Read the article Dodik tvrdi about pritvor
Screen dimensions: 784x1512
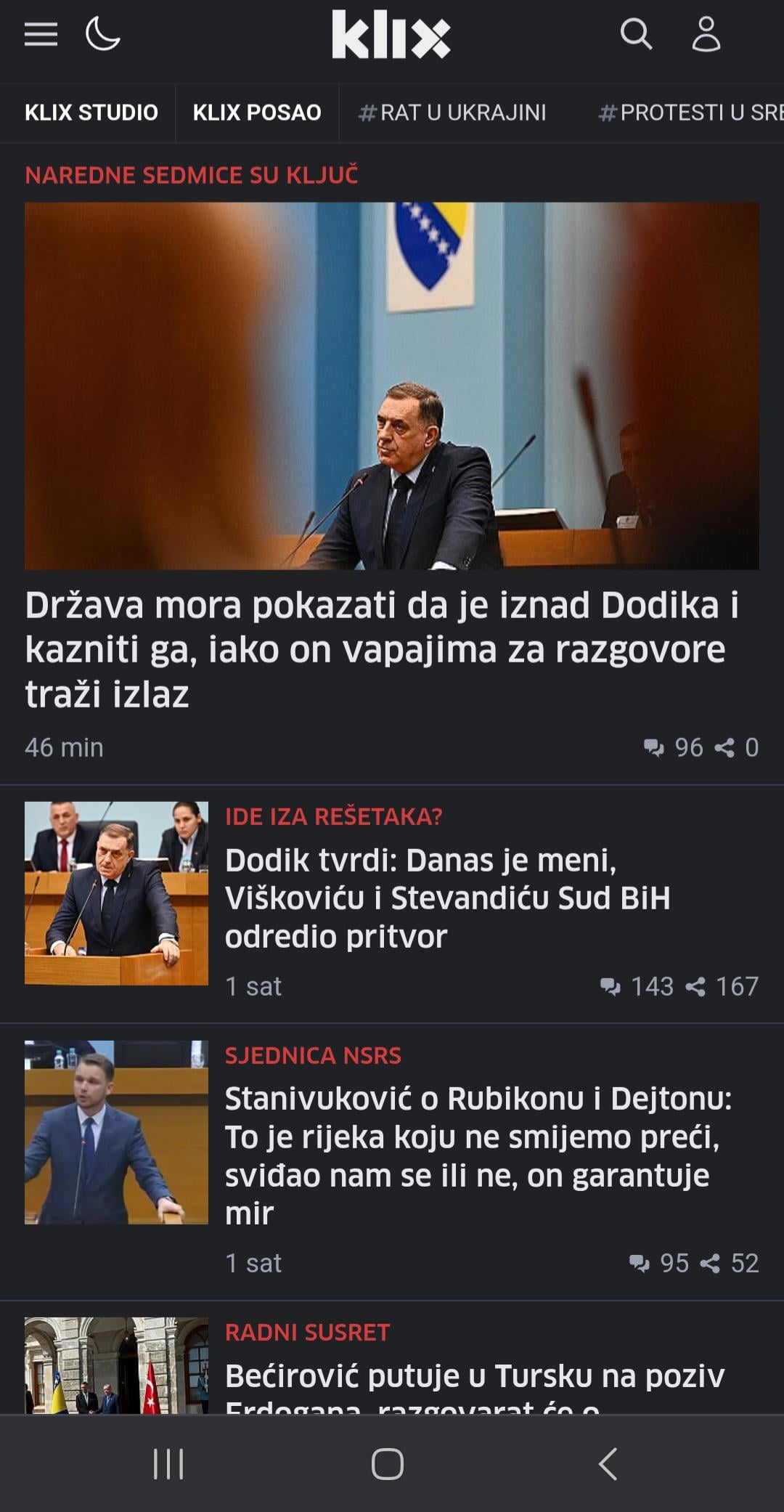pos(447,898)
